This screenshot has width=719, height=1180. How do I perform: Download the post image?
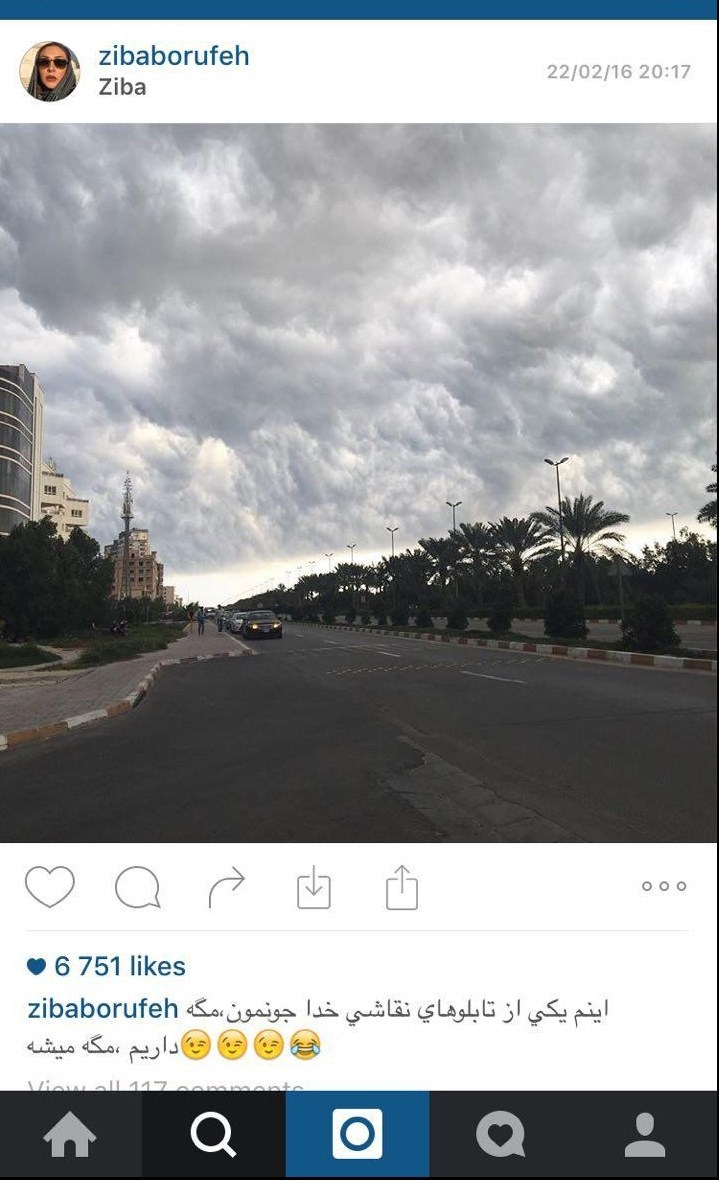[x=313, y=887]
